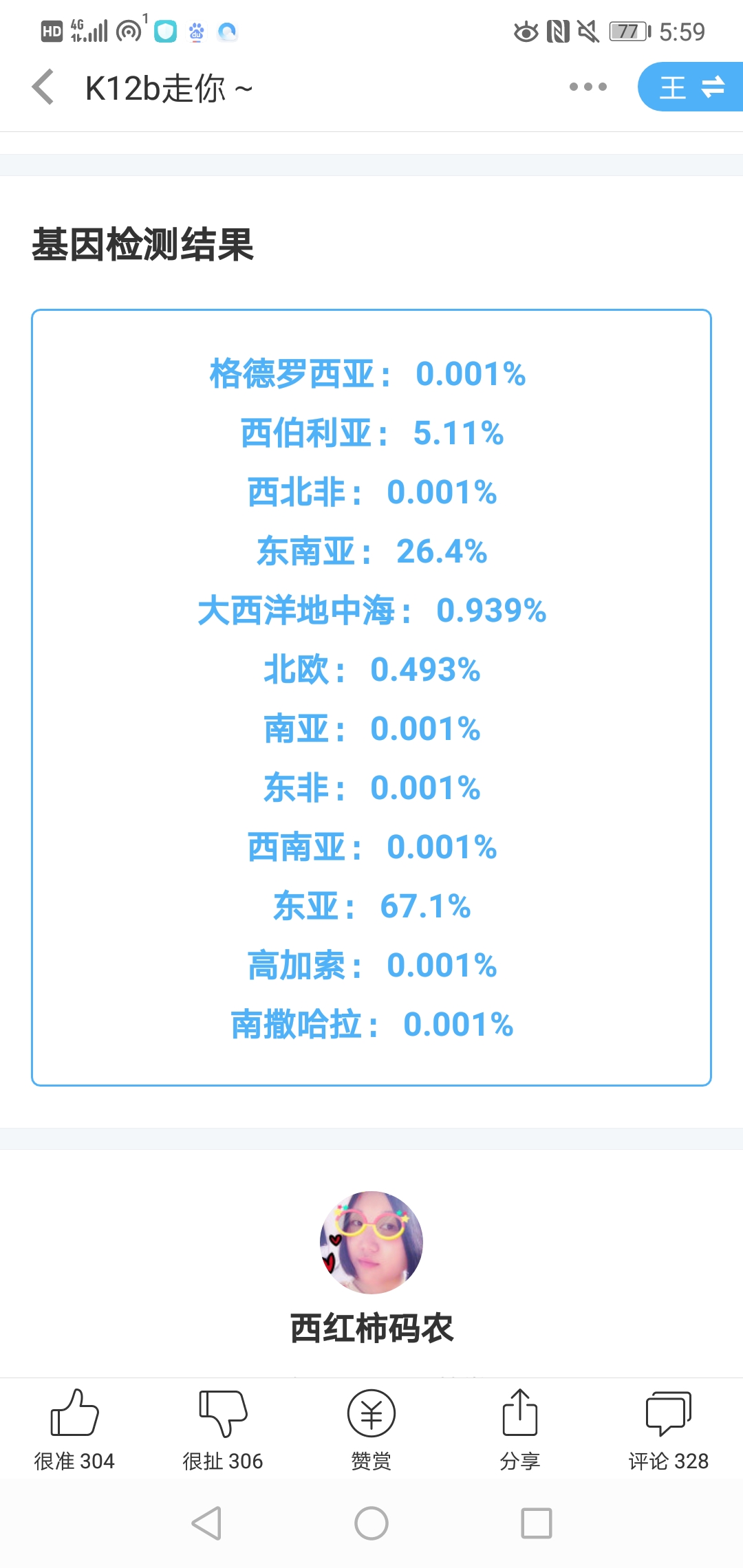The width and height of the screenshot is (743, 1568).
Task: Open the 评论 comments section
Action: 669,1429
